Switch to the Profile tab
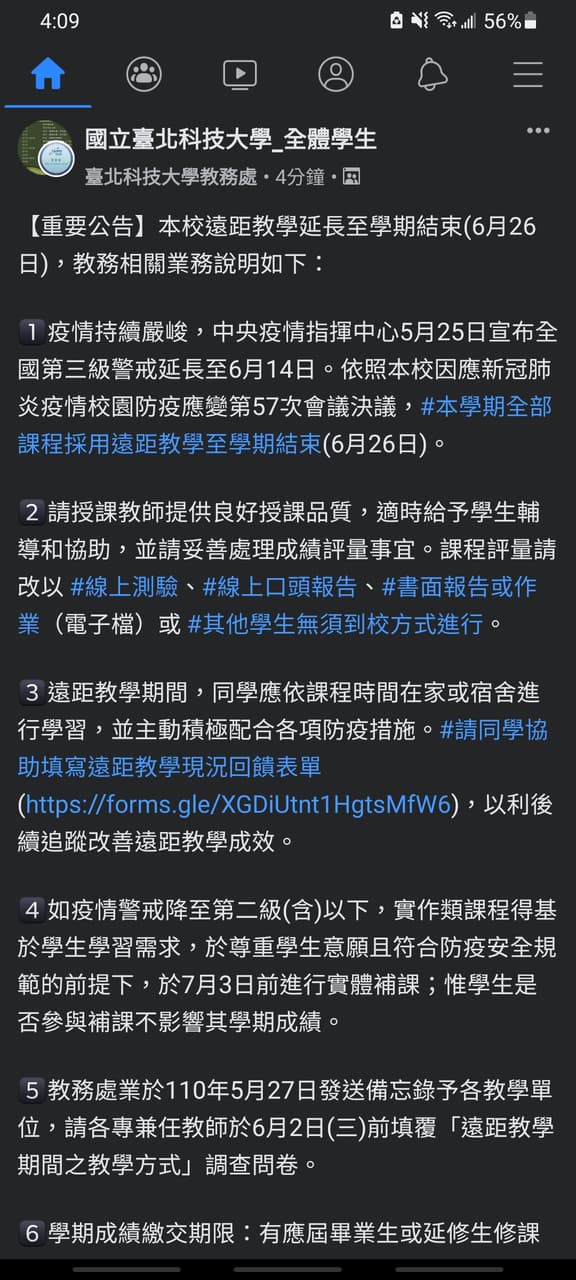576x1280 pixels. pyautogui.click(x=336, y=74)
